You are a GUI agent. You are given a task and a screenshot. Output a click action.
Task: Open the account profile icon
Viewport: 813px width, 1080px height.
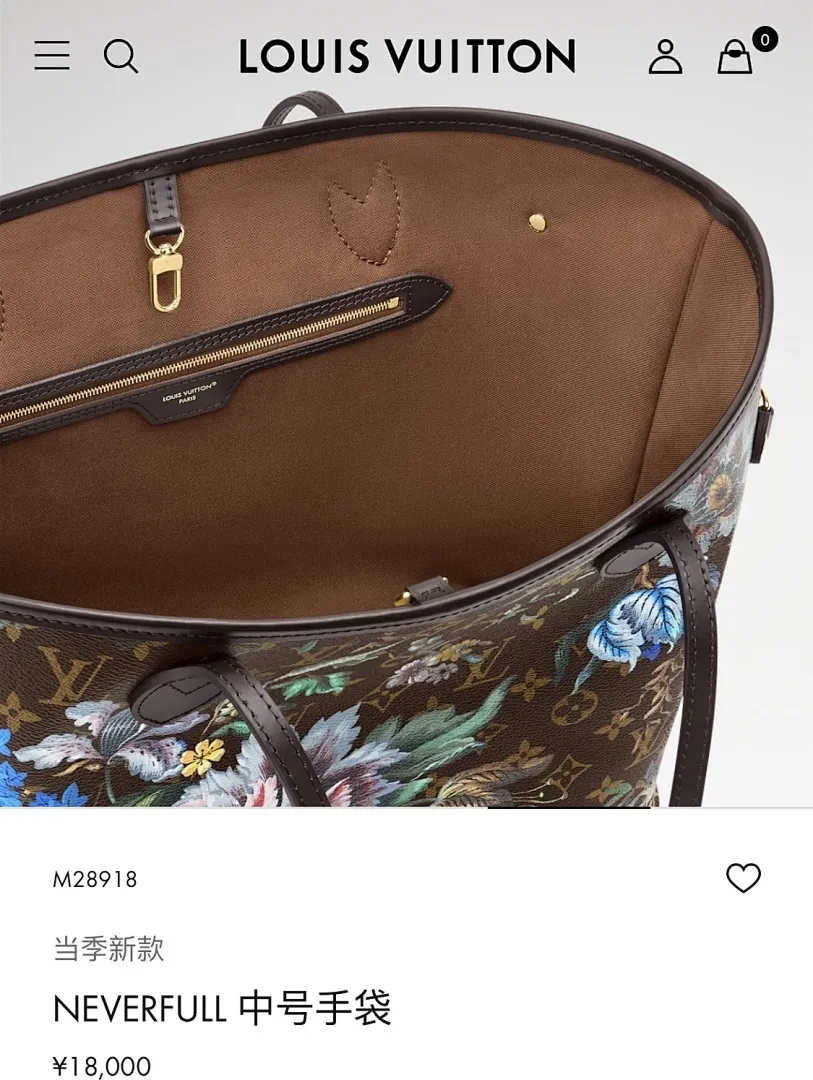[665, 57]
